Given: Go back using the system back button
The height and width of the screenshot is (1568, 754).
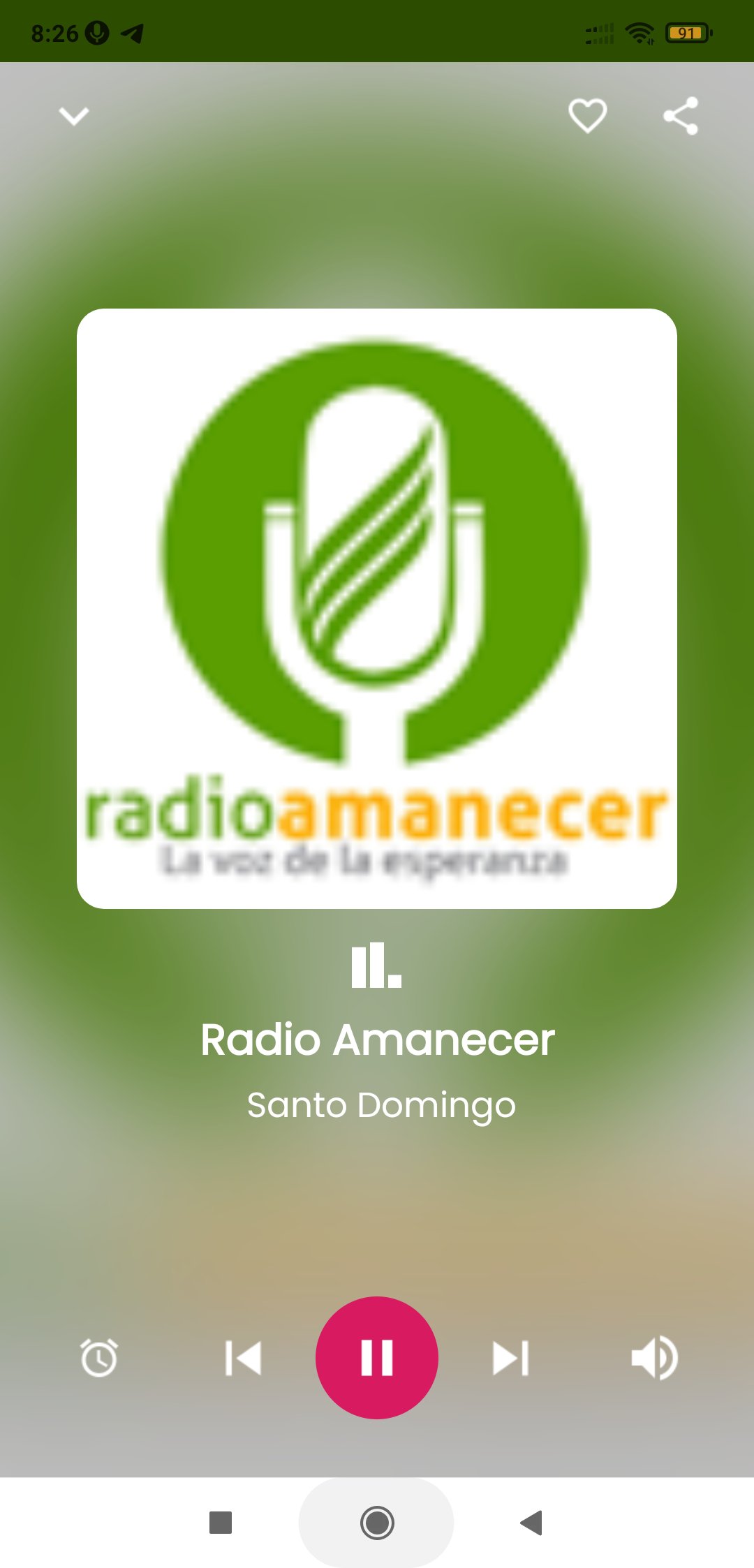Looking at the screenshot, I should (532, 1522).
